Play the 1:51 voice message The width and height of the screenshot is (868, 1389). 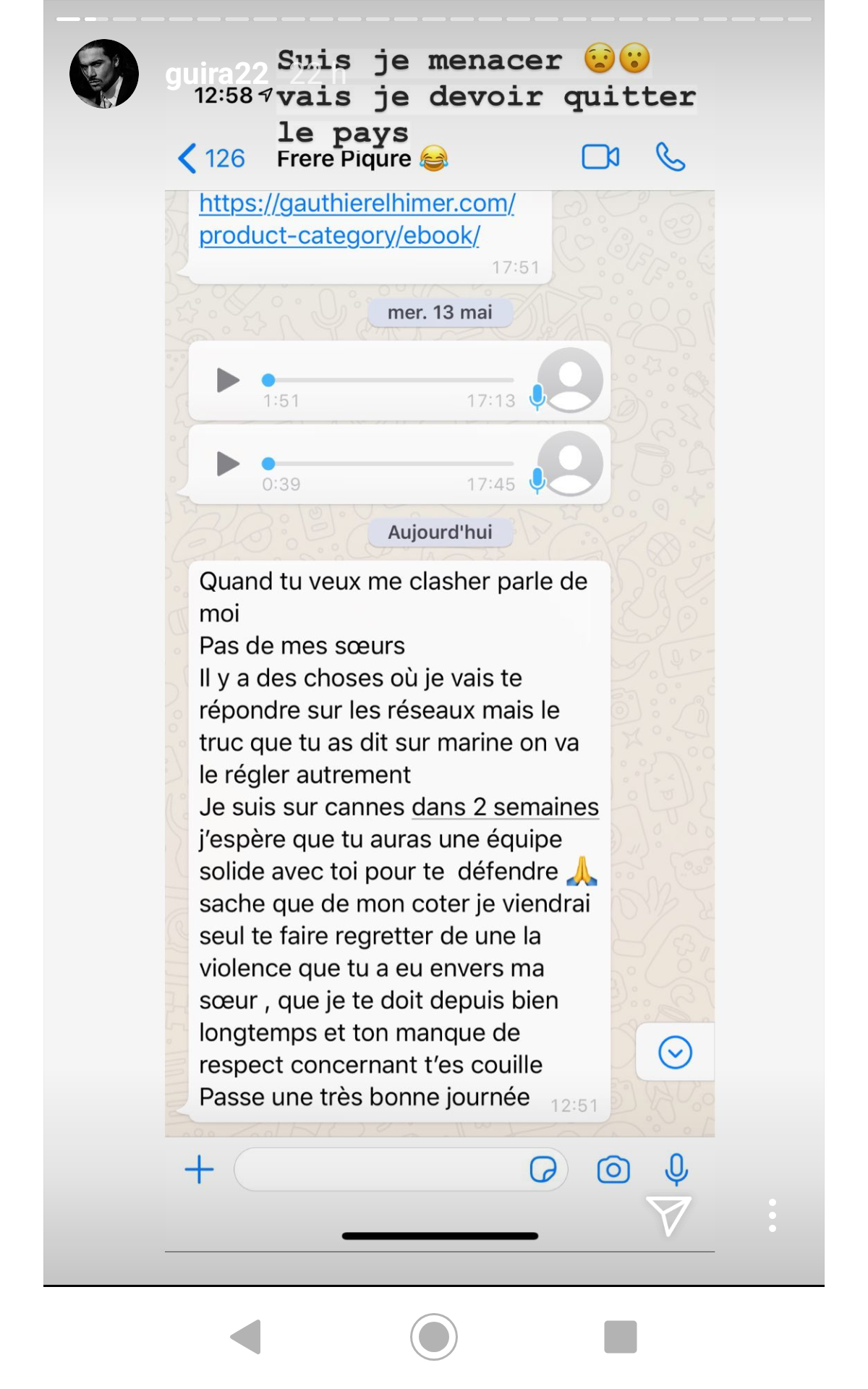[x=229, y=380]
